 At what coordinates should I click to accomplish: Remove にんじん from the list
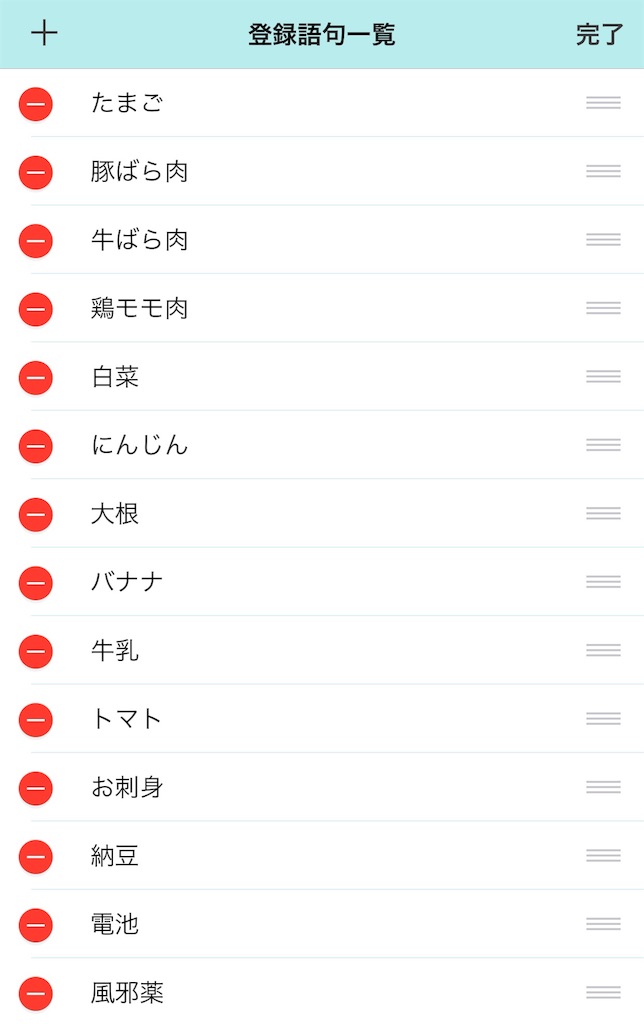click(x=36, y=446)
